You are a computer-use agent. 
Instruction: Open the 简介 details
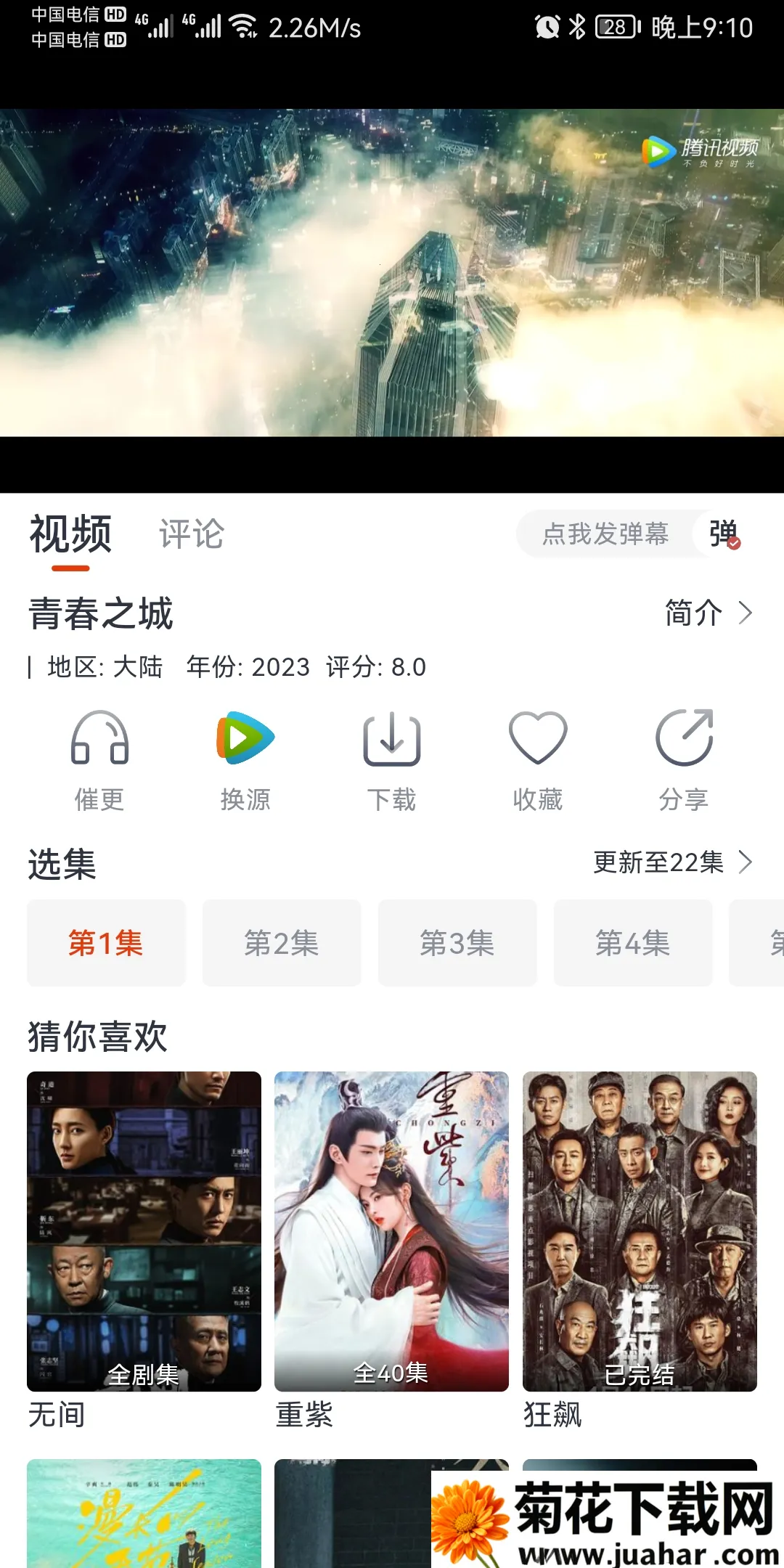(708, 613)
